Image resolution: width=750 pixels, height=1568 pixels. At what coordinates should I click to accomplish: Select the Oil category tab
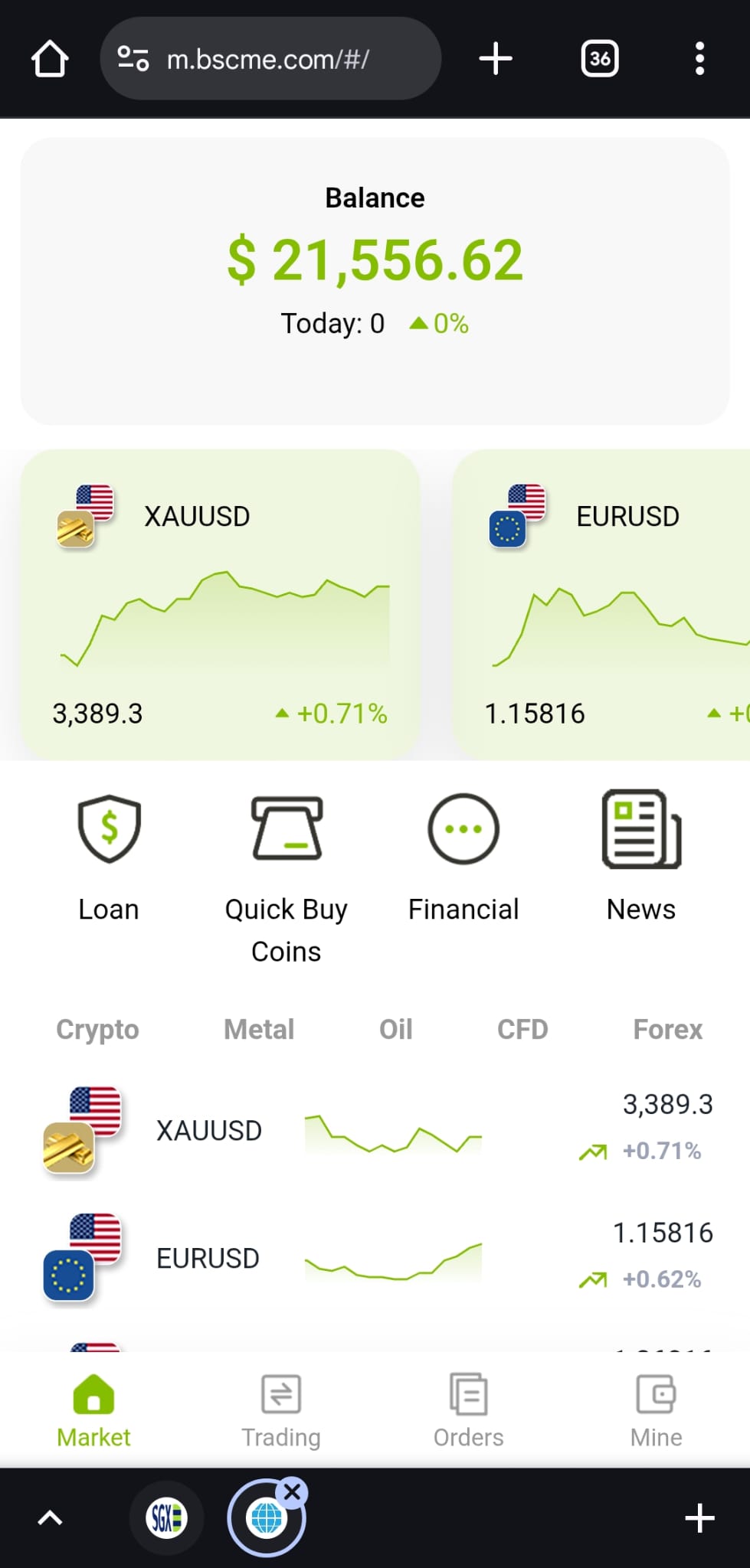pos(396,1029)
